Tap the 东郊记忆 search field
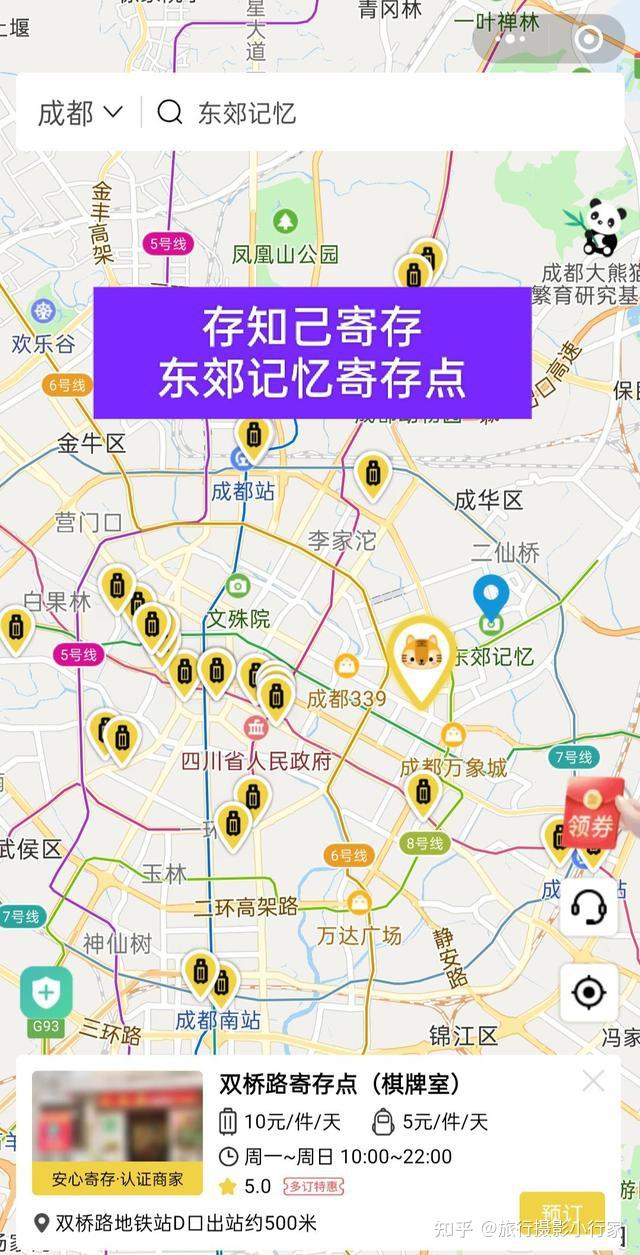 click(x=385, y=112)
